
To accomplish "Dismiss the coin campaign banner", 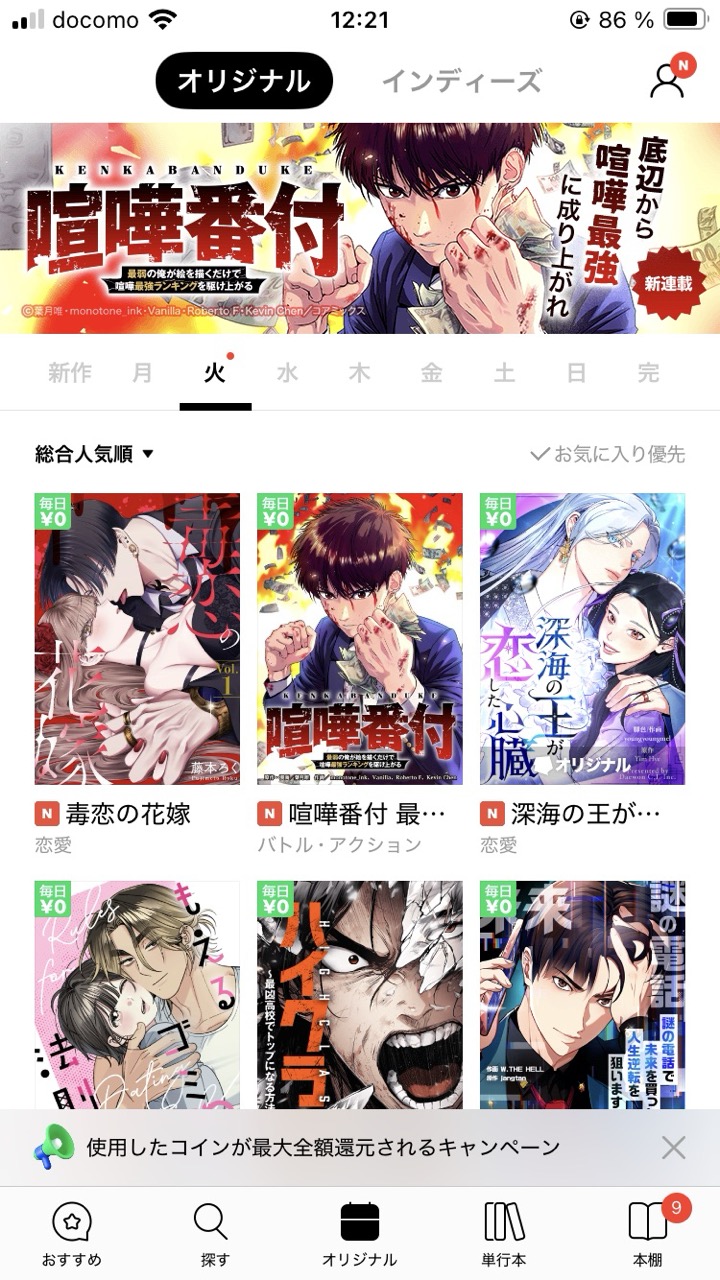I will pyautogui.click(x=674, y=1147).
